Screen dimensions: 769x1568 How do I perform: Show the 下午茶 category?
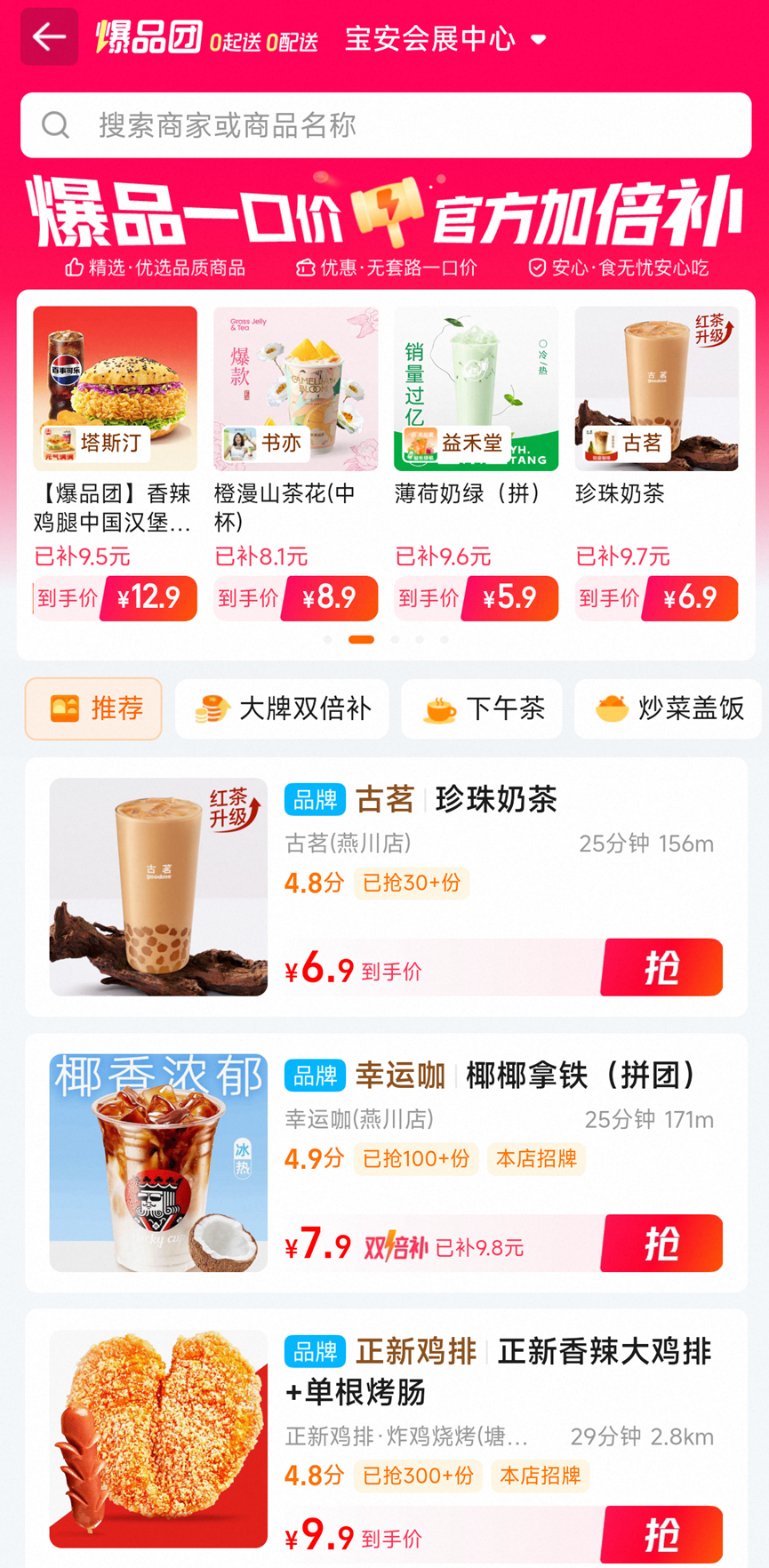click(x=481, y=708)
